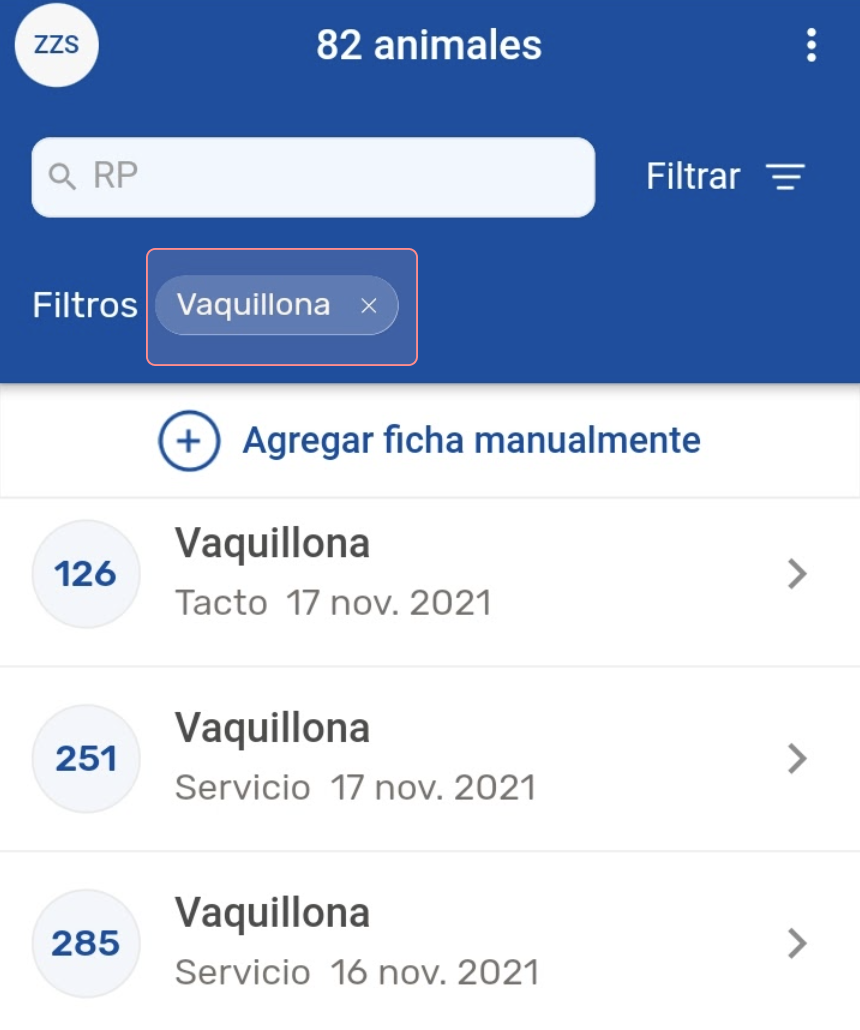Open the ZZS profile avatar
Image resolution: width=860 pixels, height=1030 pixels.
57,45
